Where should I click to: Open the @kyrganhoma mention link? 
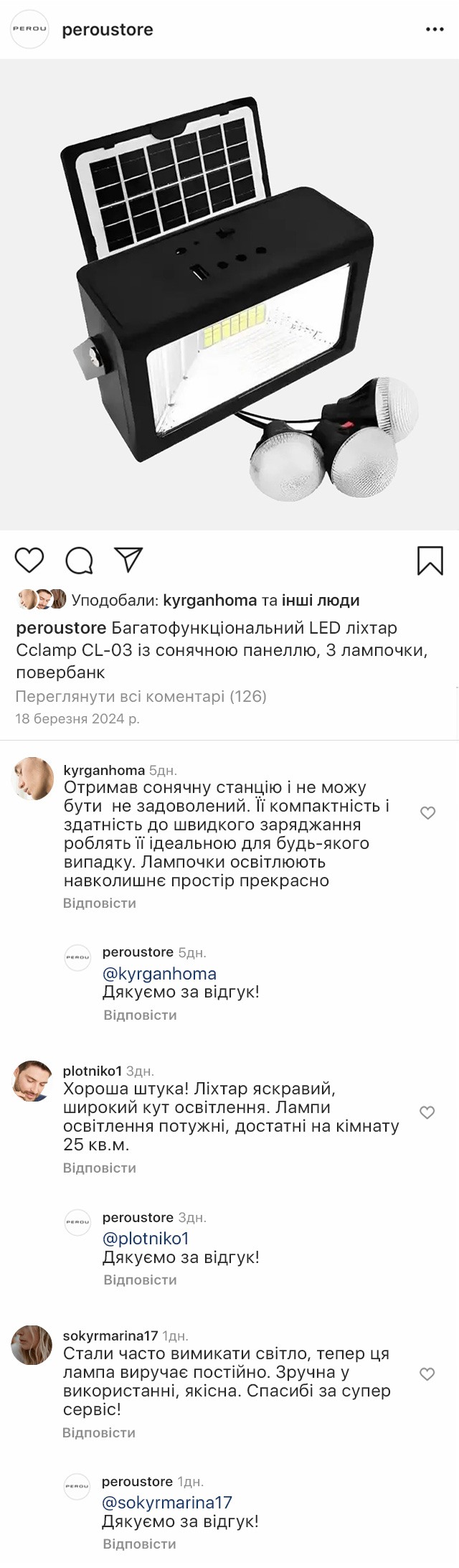click(x=159, y=974)
